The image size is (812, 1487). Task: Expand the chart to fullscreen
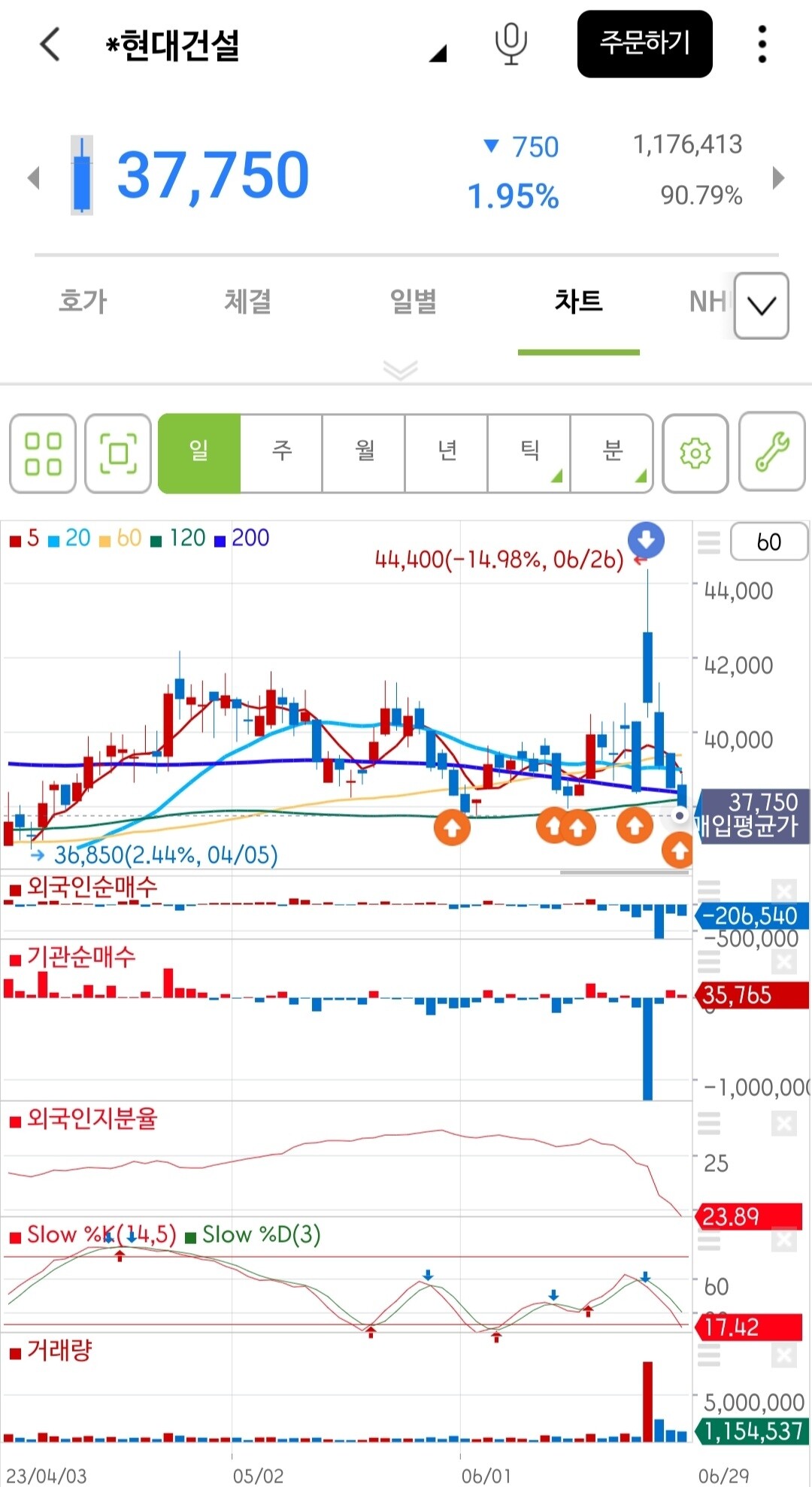tap(117, 452)
